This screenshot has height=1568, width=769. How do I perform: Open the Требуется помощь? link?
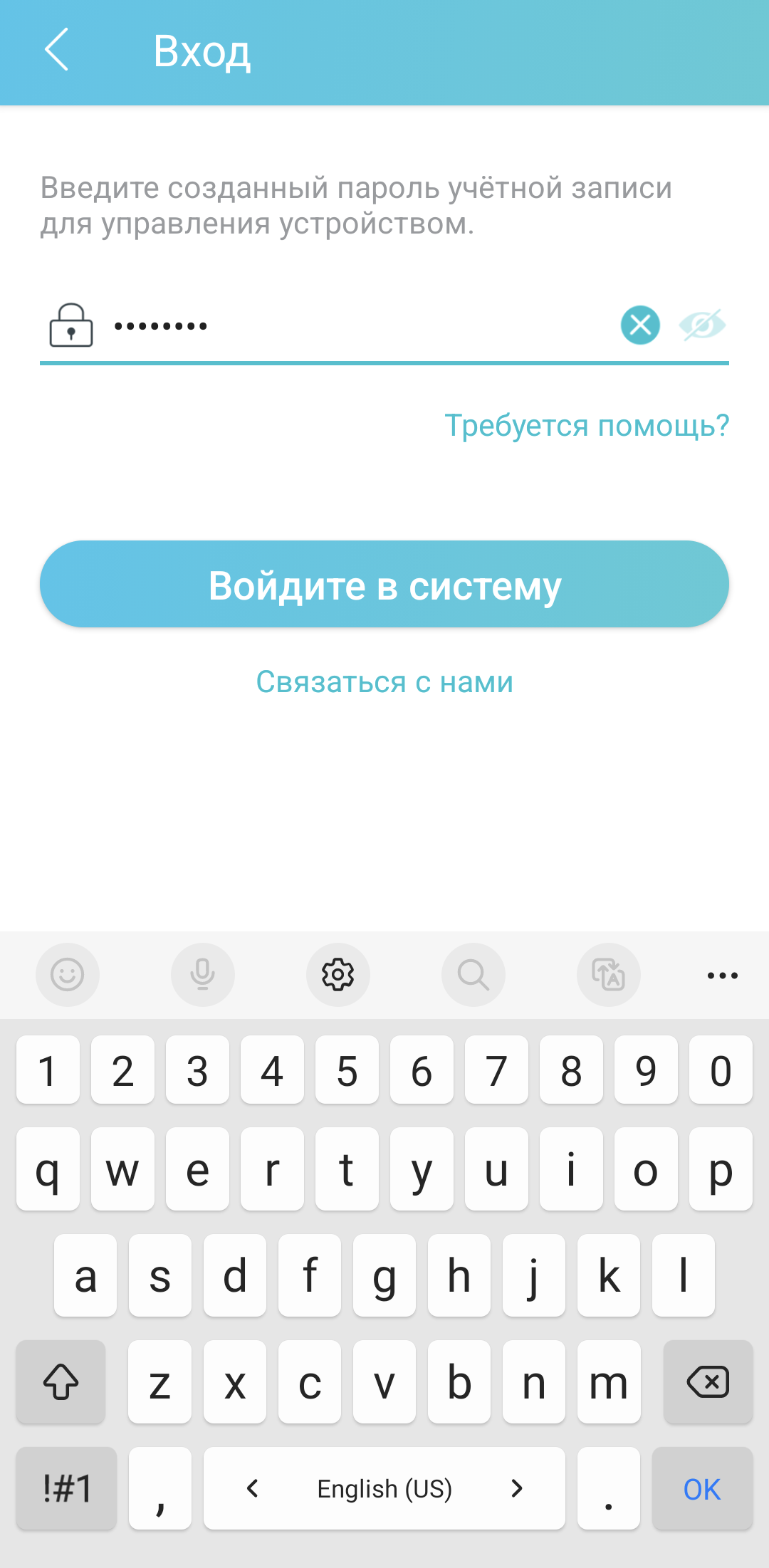pos(587,426)
